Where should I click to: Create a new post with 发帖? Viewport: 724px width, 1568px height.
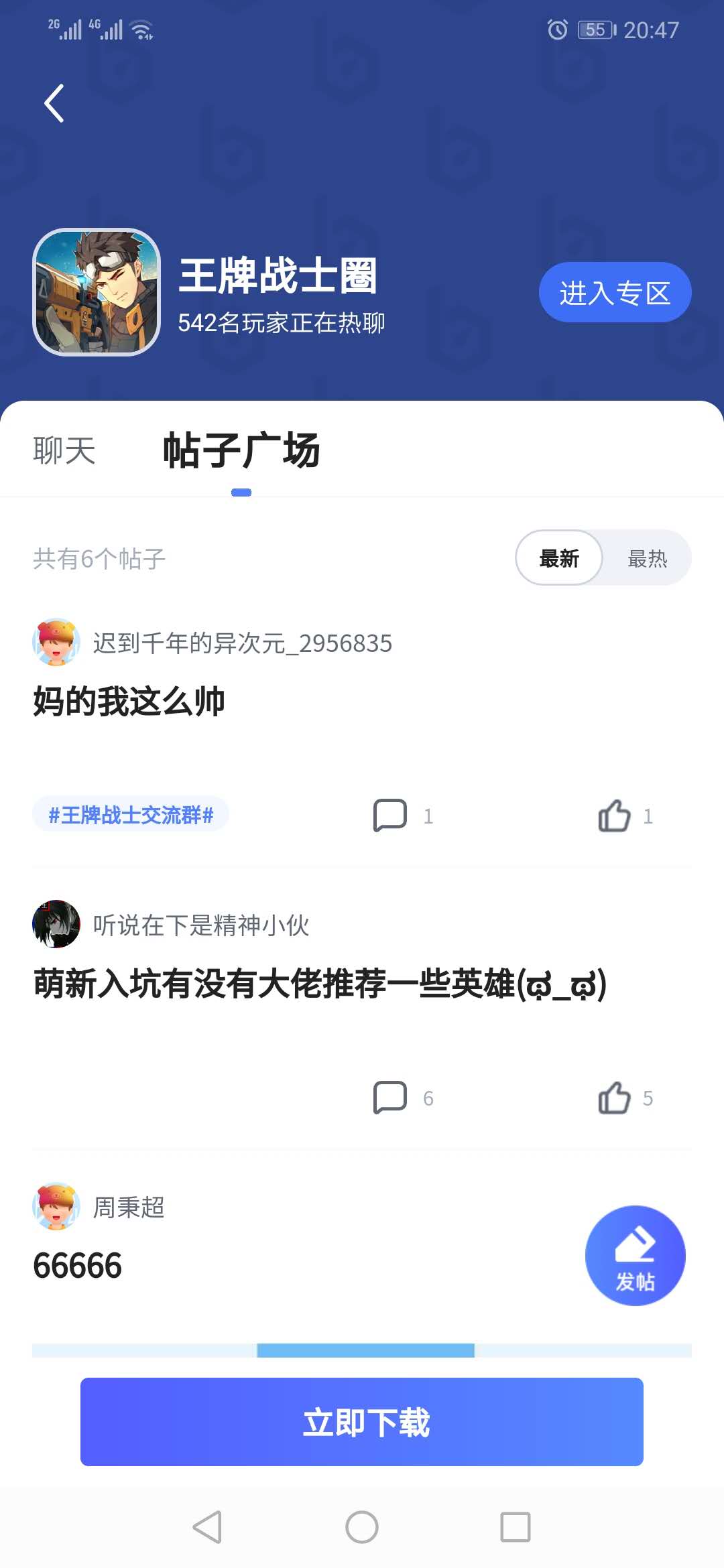pyautogui.click(x=635, y=1256)
